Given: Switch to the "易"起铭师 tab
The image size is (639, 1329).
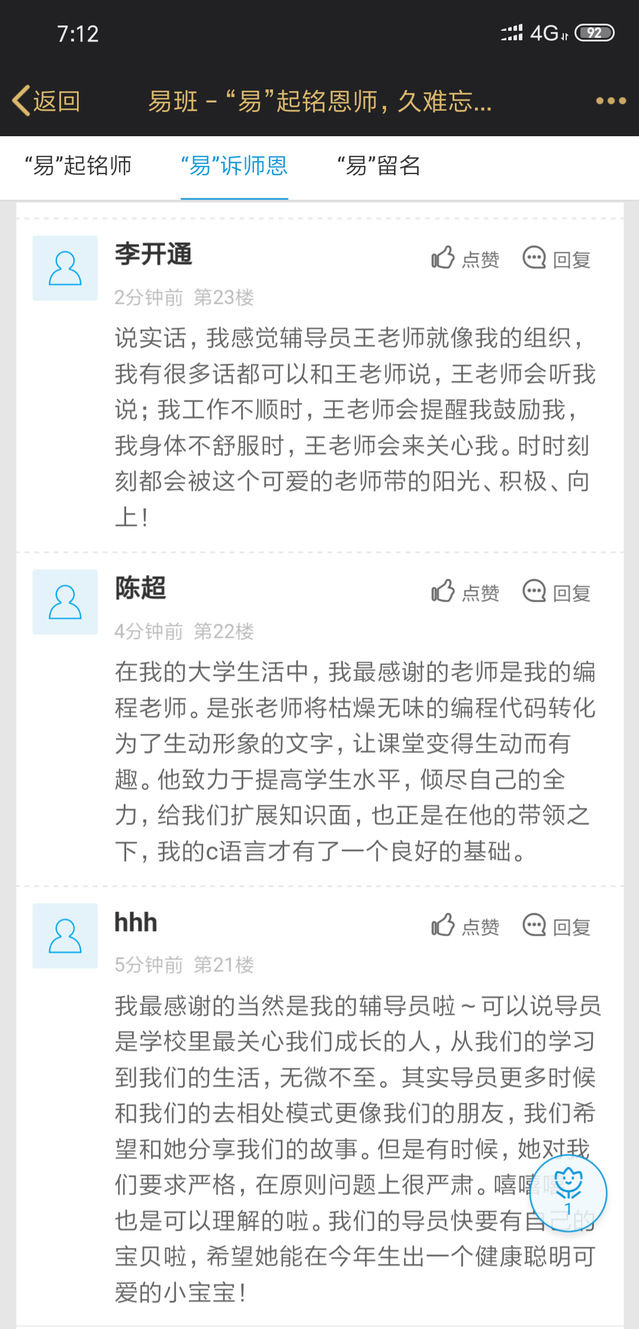Looking at the screenshot, I should (78, 166).
